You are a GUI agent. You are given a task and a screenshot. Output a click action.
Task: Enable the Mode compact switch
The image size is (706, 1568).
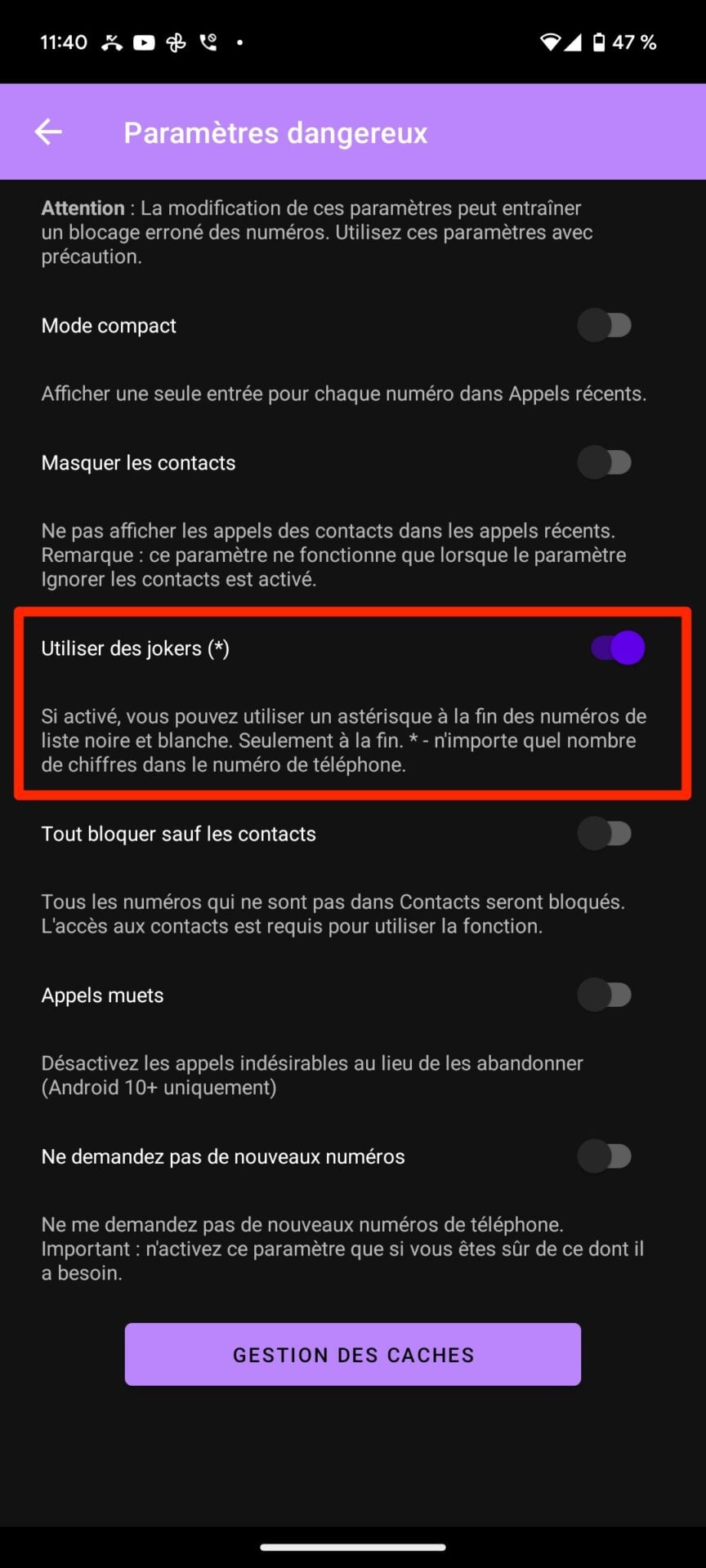click(605, 325)
